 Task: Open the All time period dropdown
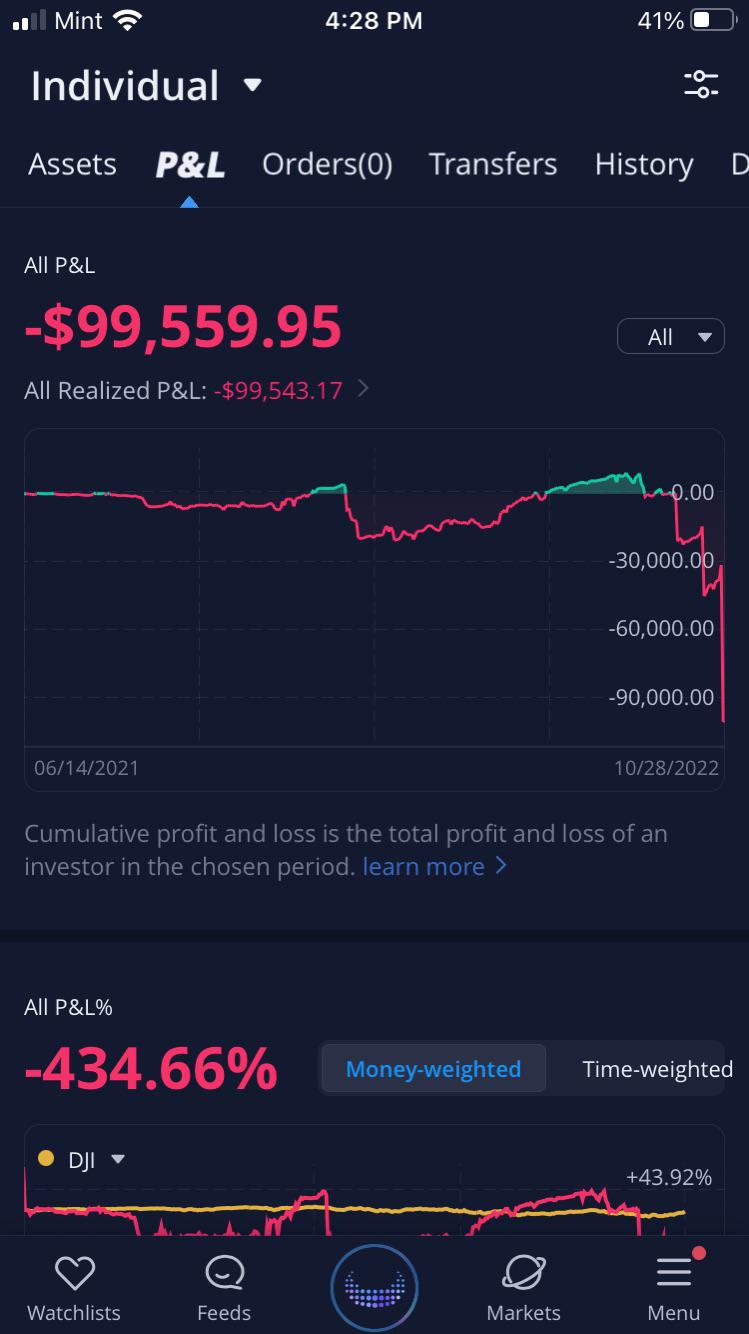point(670,337)
